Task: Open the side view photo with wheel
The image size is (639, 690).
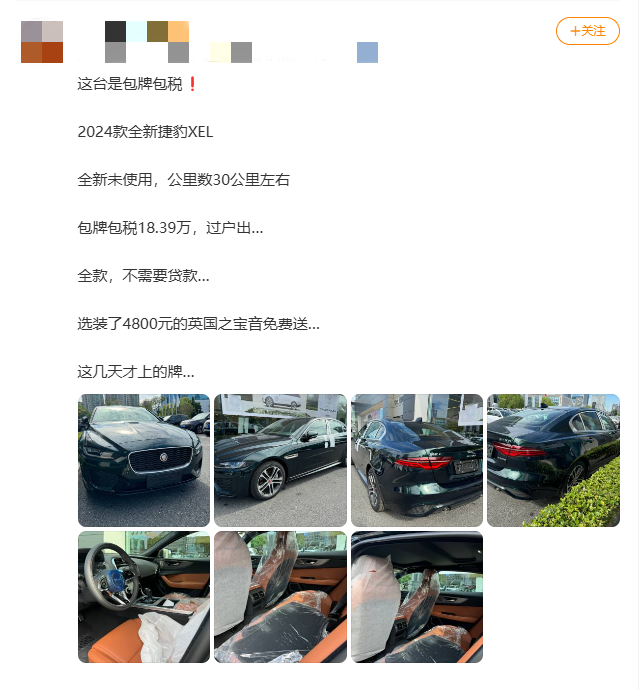Action: (280, 460)
